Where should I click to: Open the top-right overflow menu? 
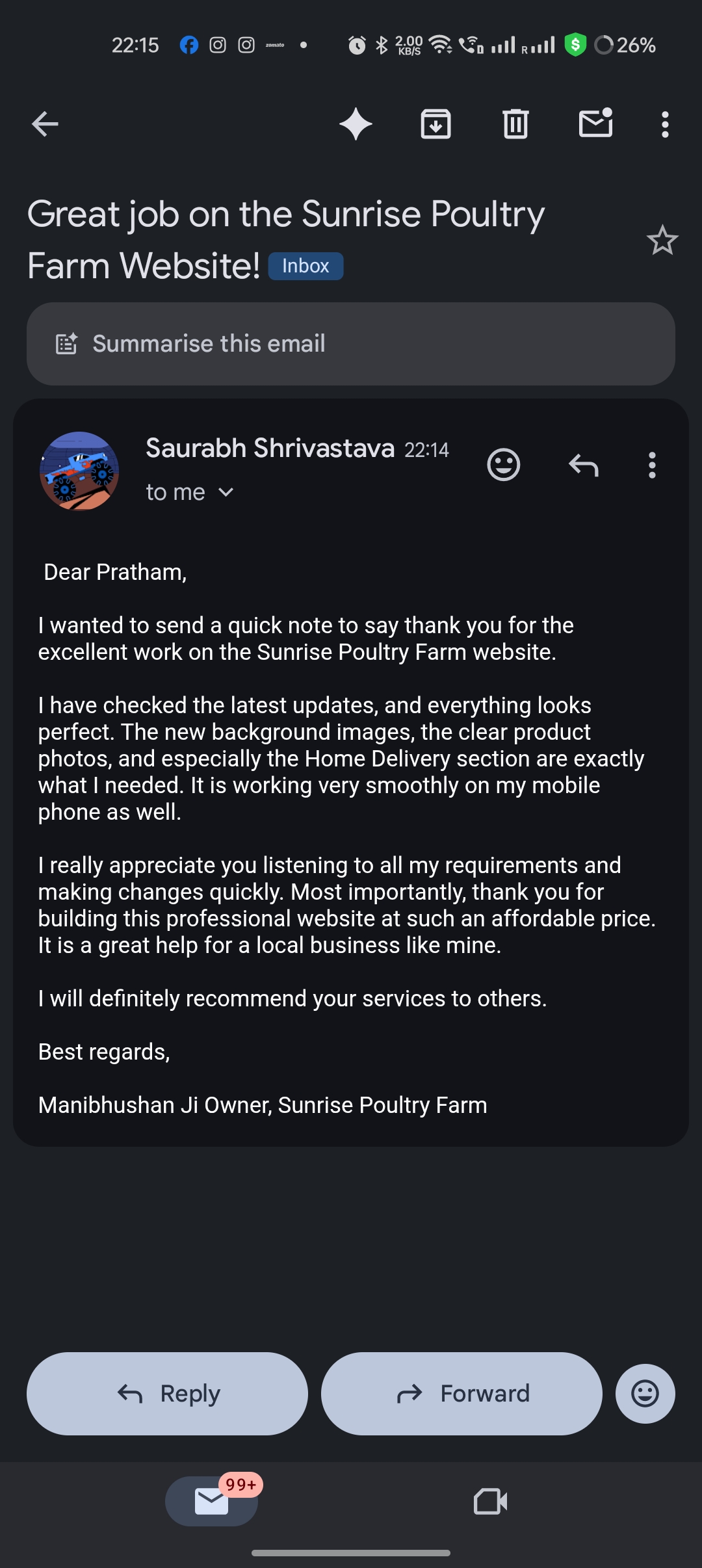click(664, 124)
